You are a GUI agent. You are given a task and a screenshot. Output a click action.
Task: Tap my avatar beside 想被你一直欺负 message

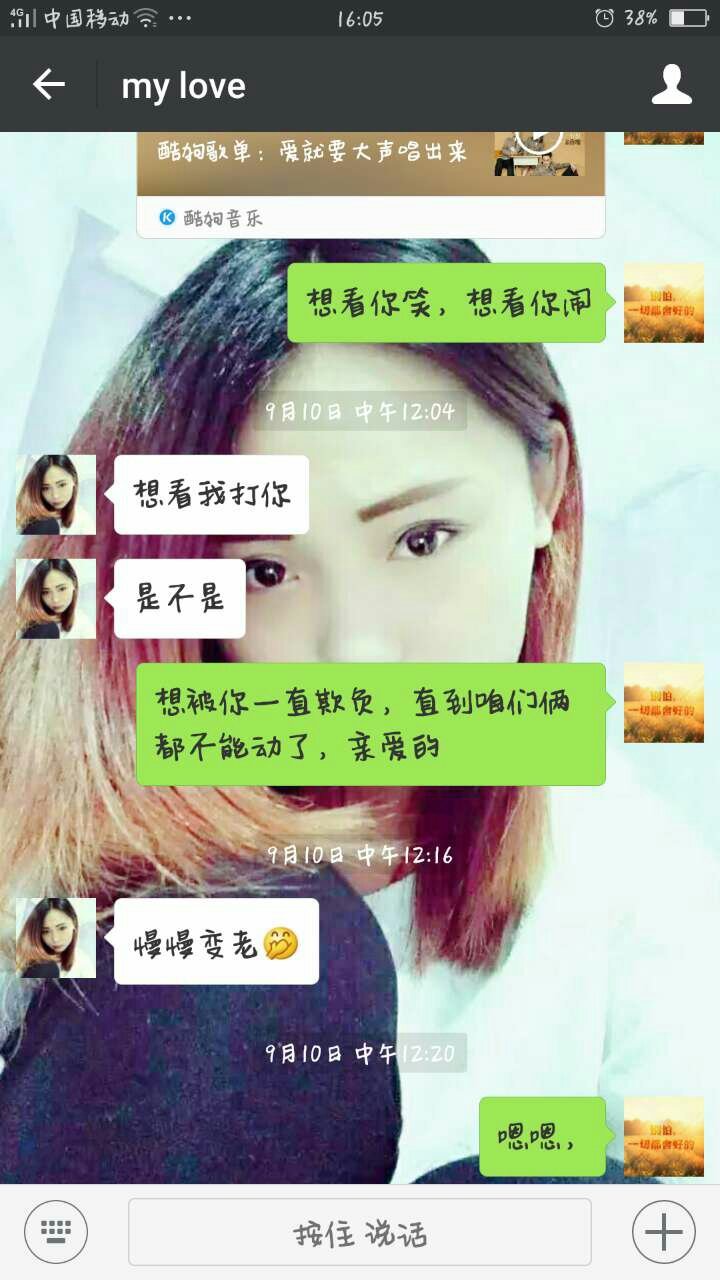click(664, 703)
